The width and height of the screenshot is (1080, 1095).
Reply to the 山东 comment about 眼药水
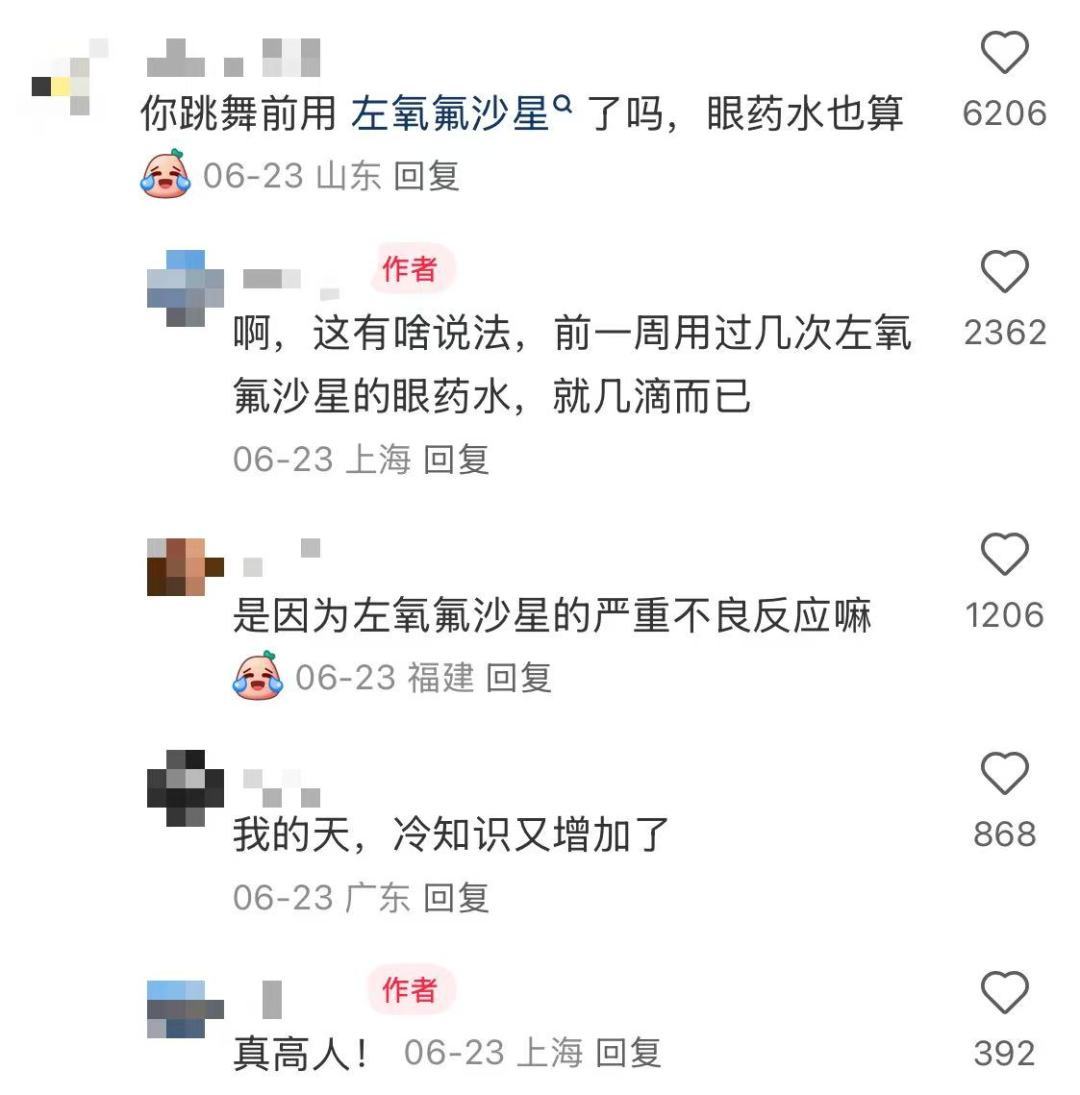click(426, 177)
